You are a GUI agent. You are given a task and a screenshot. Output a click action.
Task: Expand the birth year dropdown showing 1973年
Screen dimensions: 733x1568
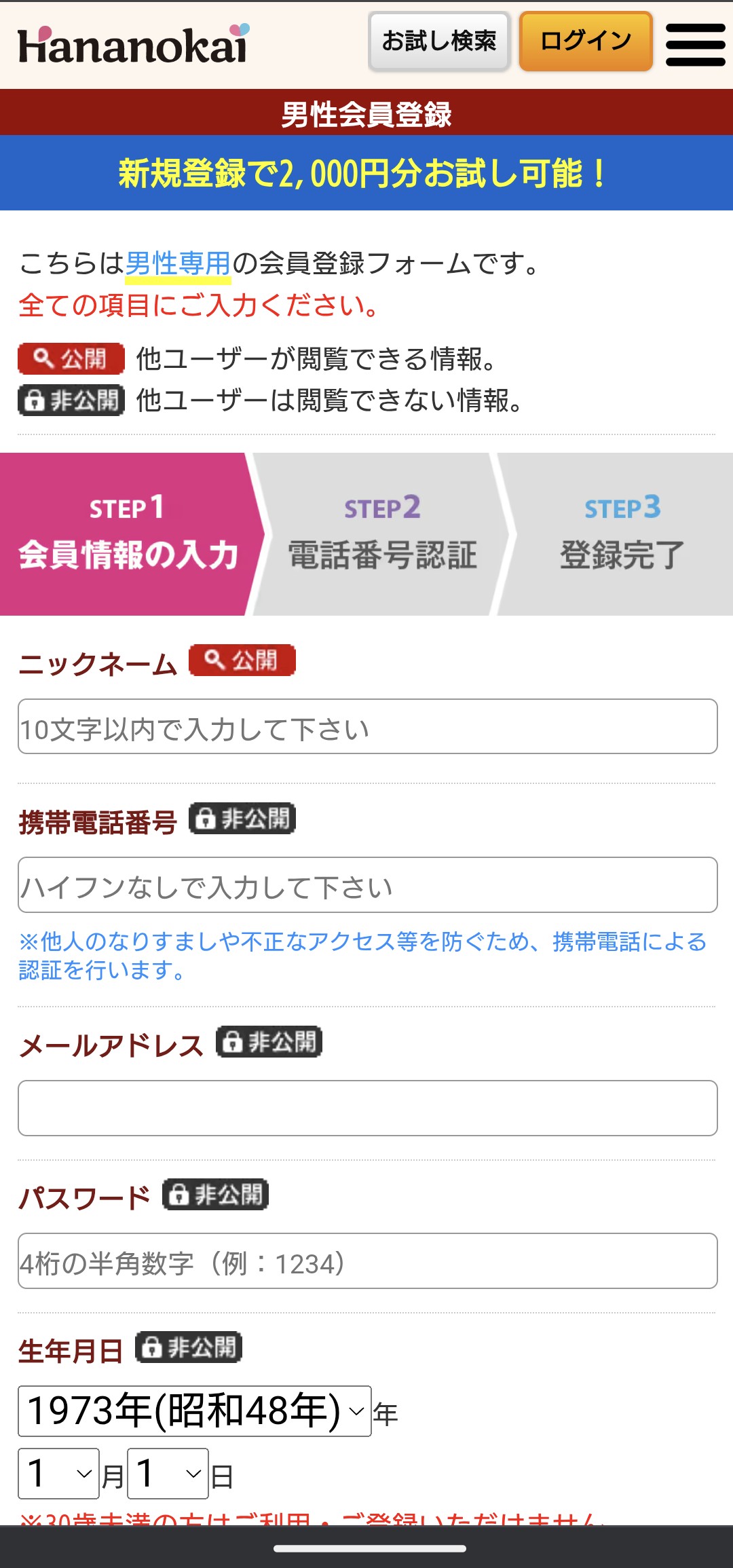pyautogui.click(x=195, y=1411)
